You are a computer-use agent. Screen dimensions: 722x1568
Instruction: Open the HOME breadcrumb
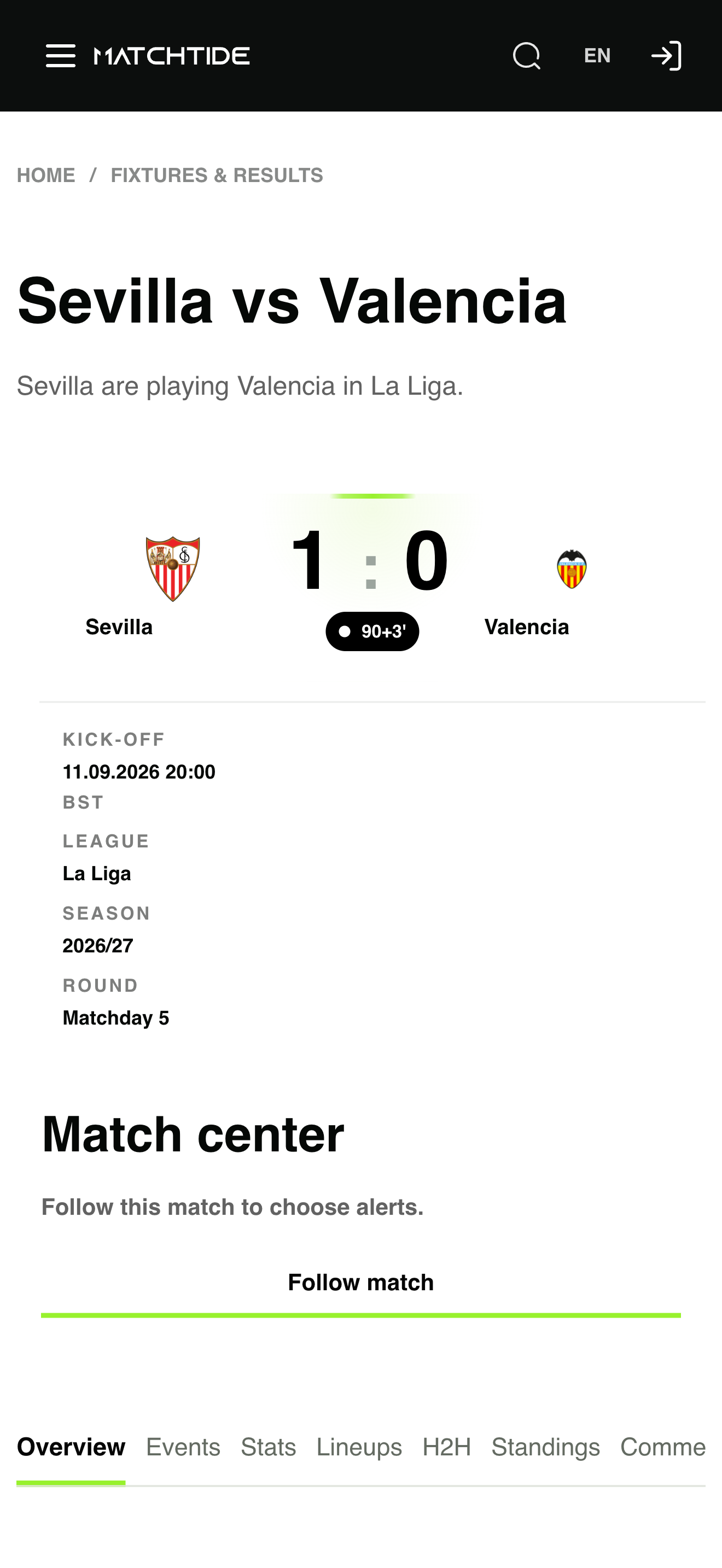(x=46, y=176)
